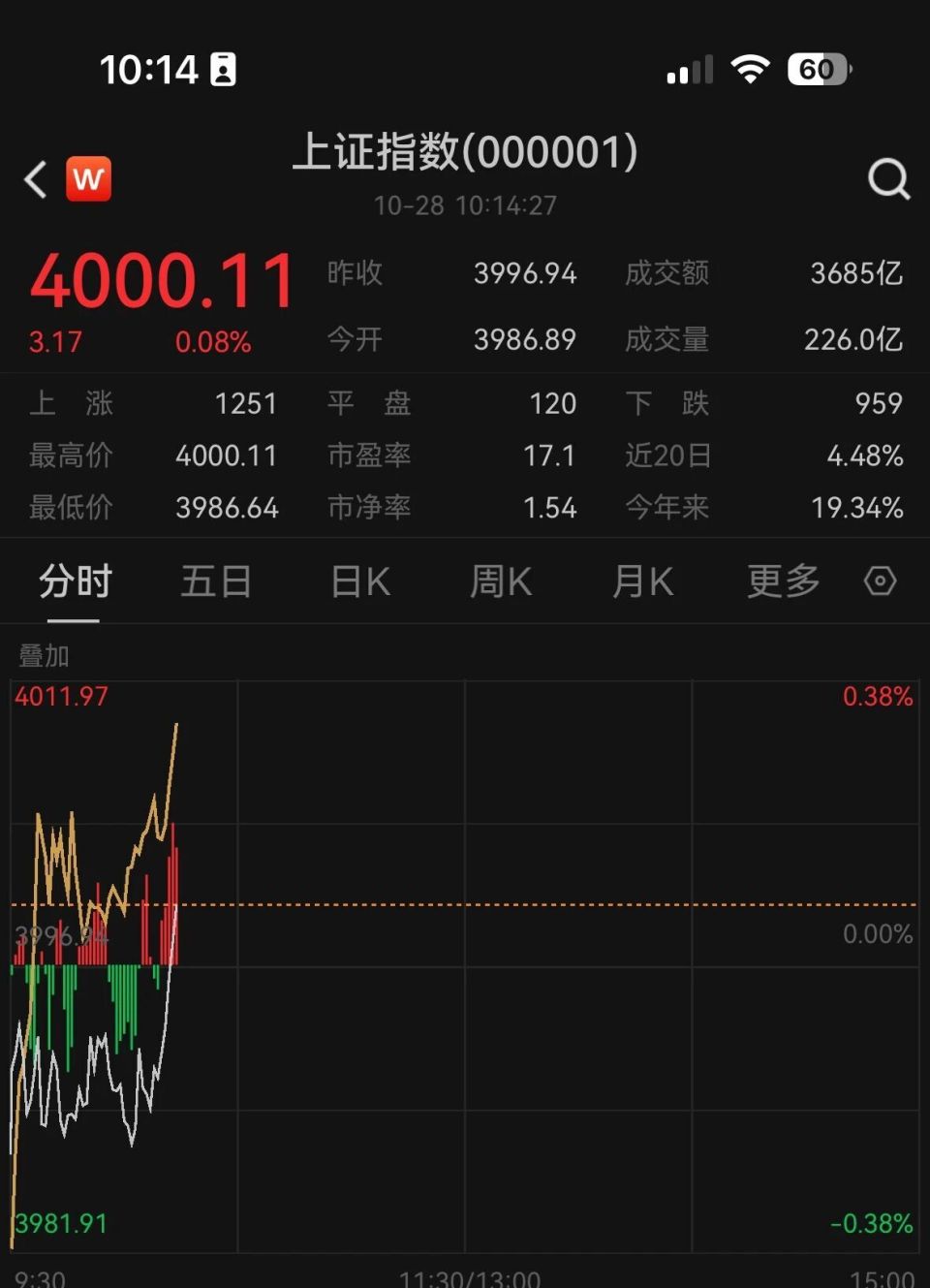Image resolution: width=930 pixels, height=1288 pixels.
Task: Tap the Wi-Fi icon in the status bar
Action: tap(751, 68)
